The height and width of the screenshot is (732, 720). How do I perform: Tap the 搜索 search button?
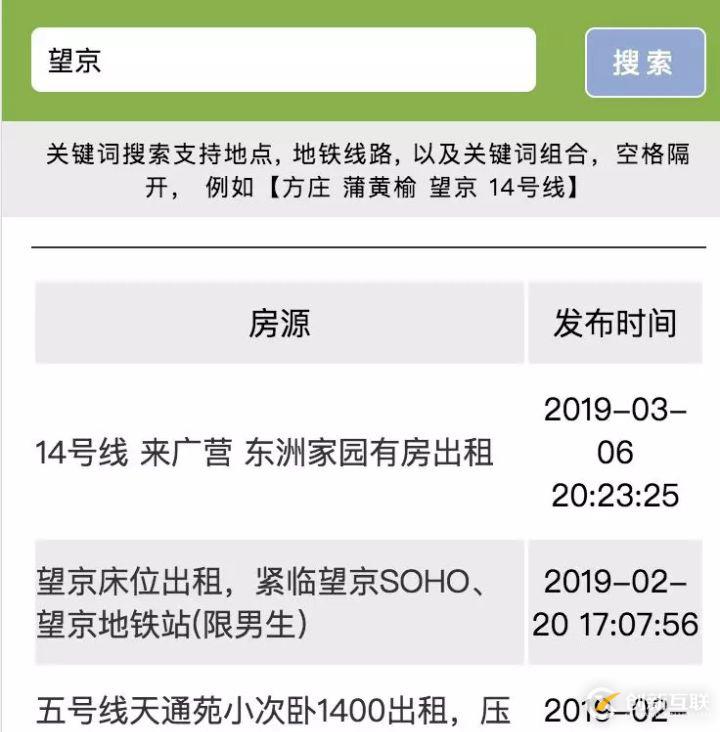coord(644,62)
